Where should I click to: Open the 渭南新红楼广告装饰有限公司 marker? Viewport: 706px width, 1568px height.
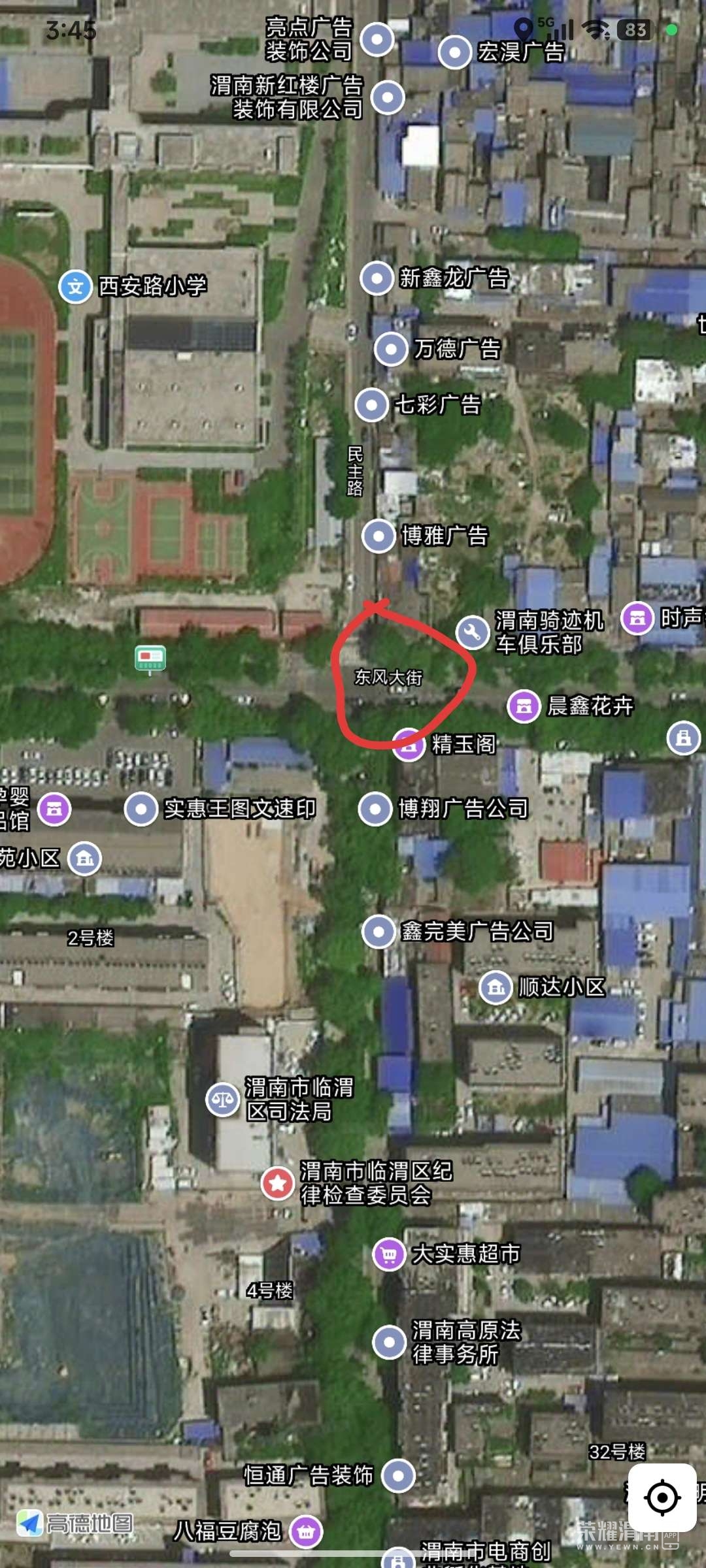[388, 98]
